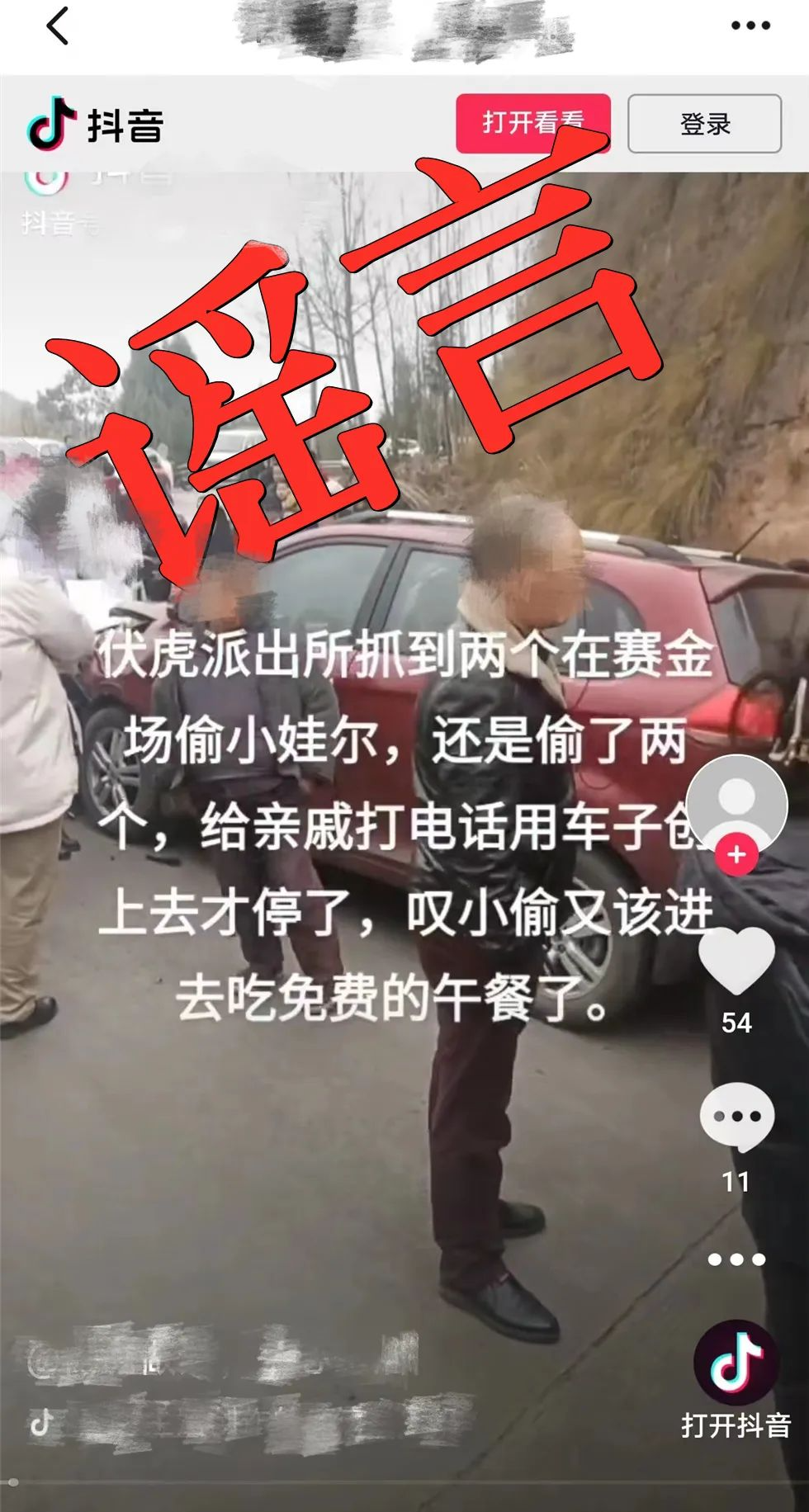This screenshot has width=809, height=1512.
Task: Tap the 登录 button to log in
Action: click(x=704, y=124)
